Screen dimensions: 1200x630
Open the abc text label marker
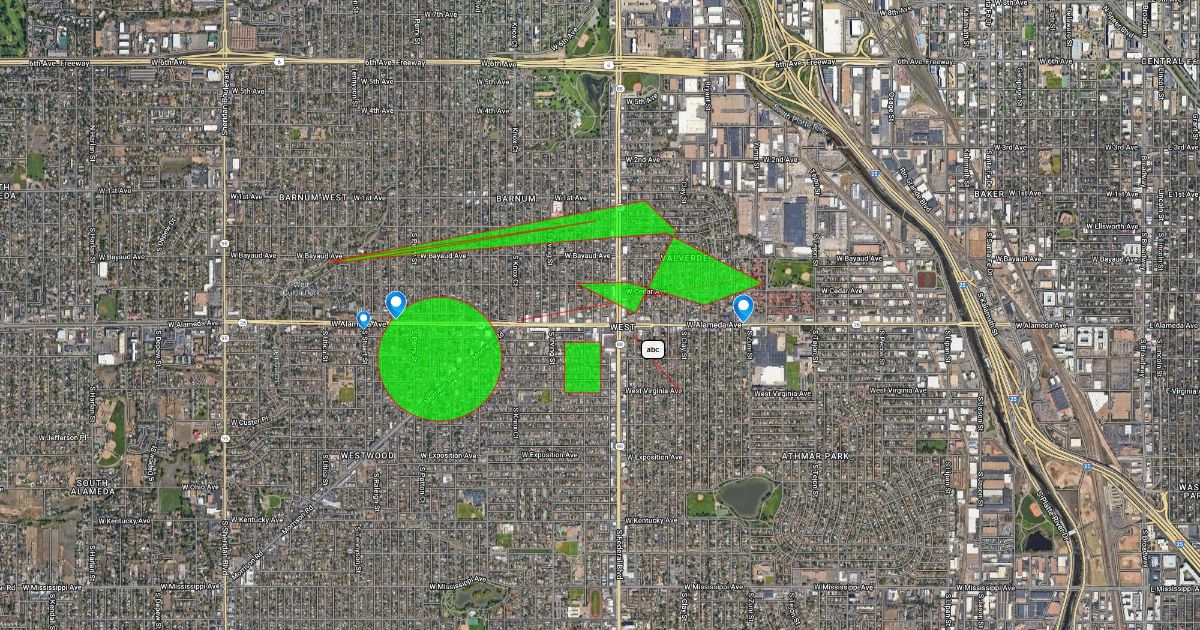tap(653, 350)
